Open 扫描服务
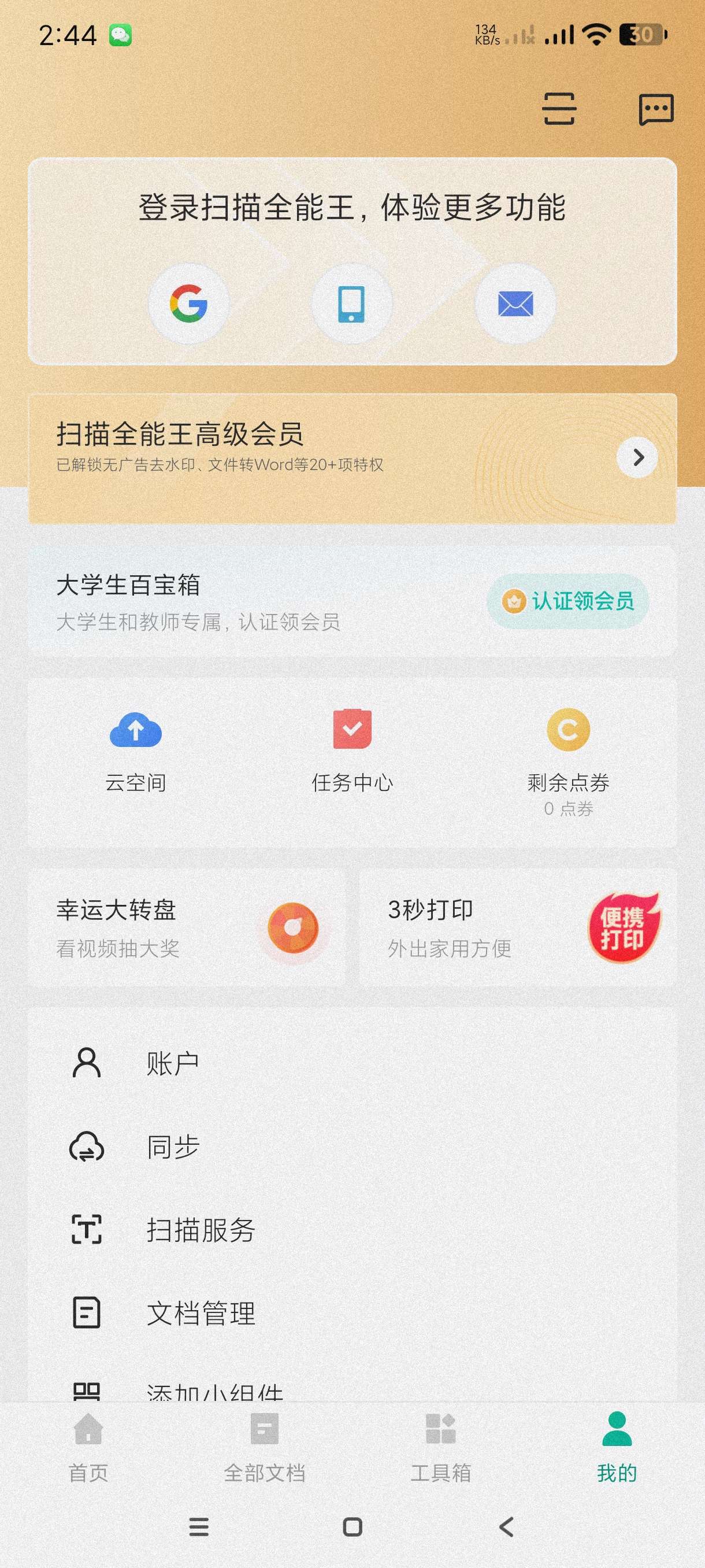This screenshot has height=1568, width=705. pos(200,1230)
